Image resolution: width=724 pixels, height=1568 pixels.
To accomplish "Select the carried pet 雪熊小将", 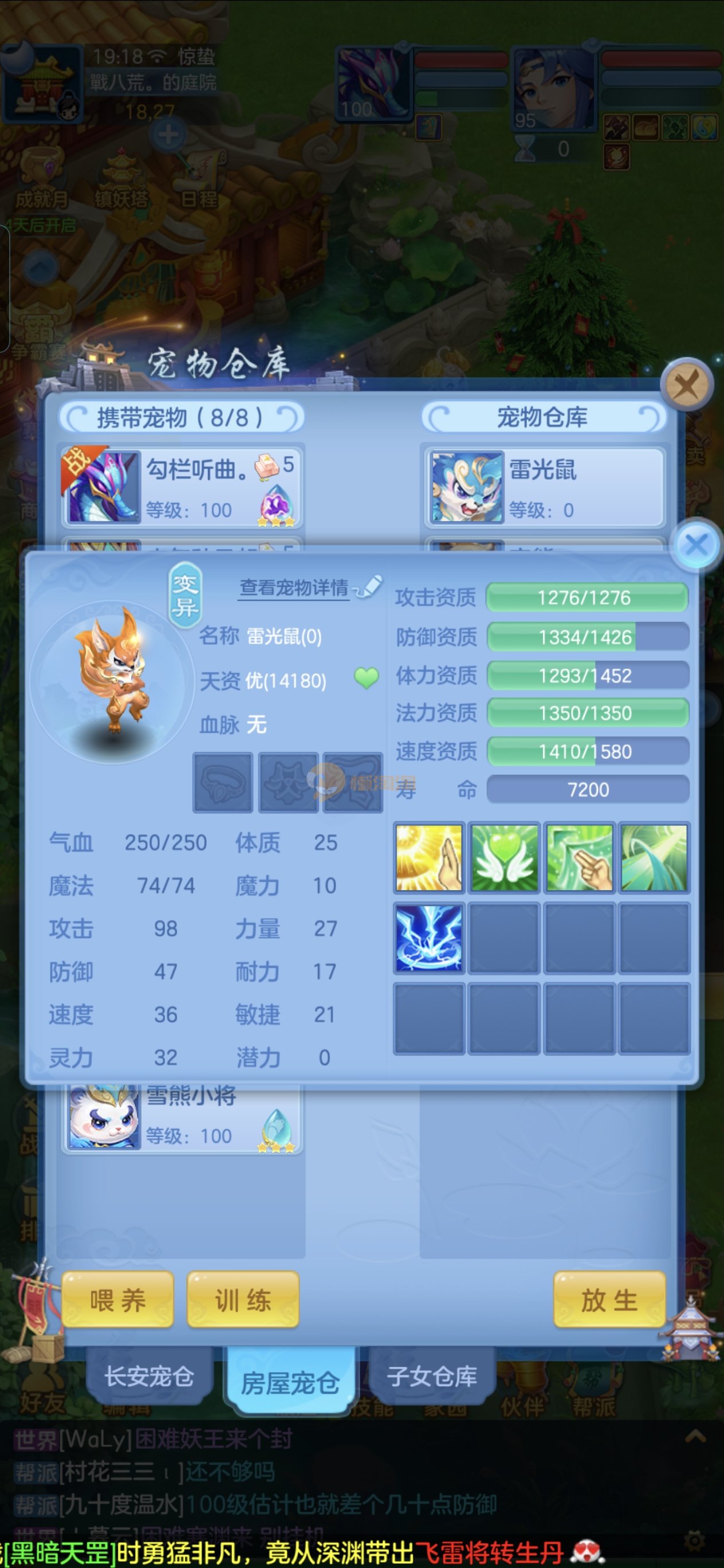I will [x=182, y=1120].
